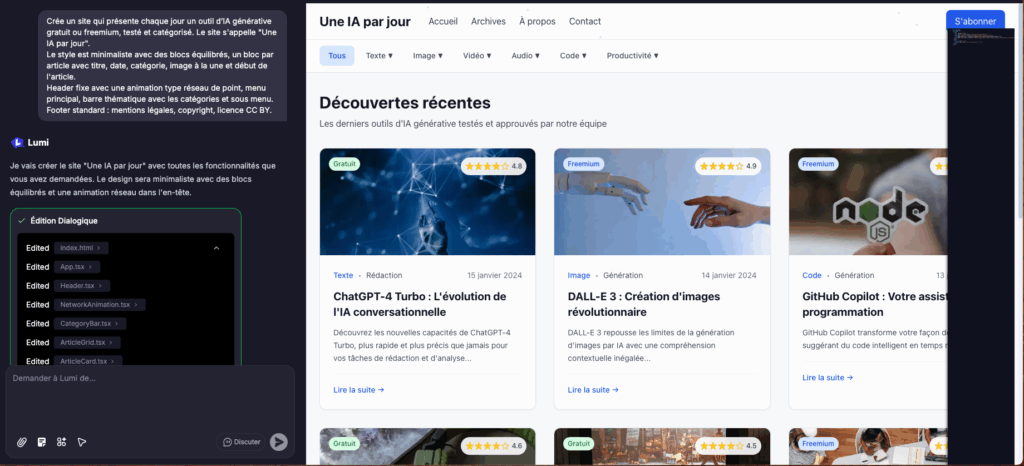The height and width of the screenshot is (466, 1024).
Task: Open the apps grid icon
Action: pos(61,441)
